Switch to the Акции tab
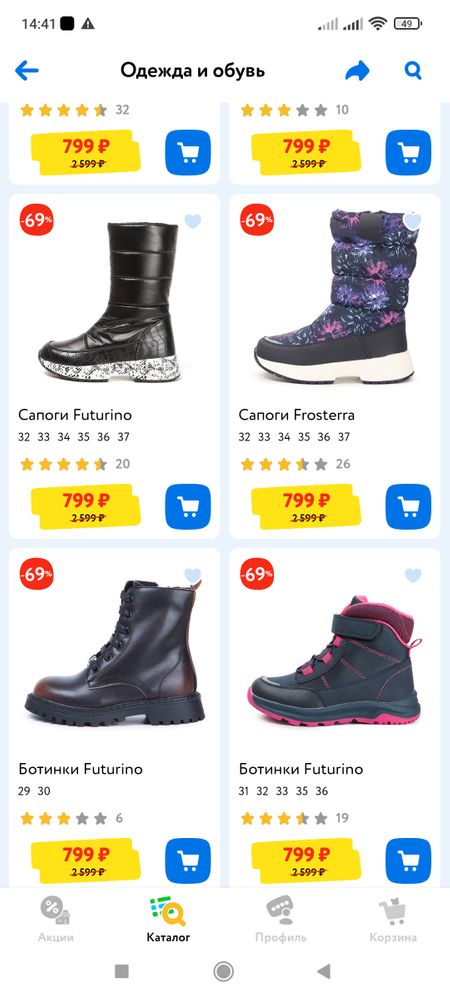The width and height of the screenshot is (450, 1000). (x=55, y=919)
